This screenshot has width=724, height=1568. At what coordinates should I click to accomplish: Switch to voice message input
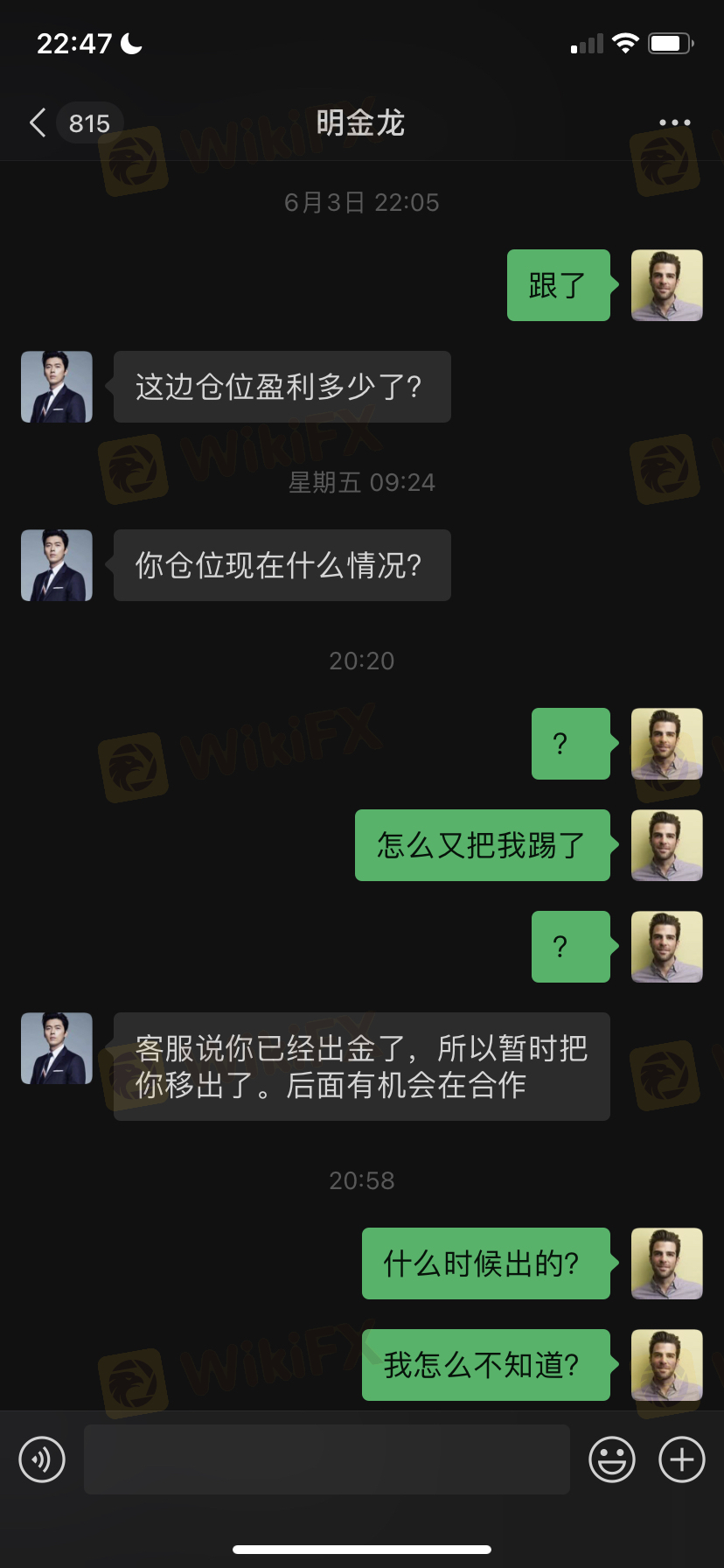(42, 1459)
